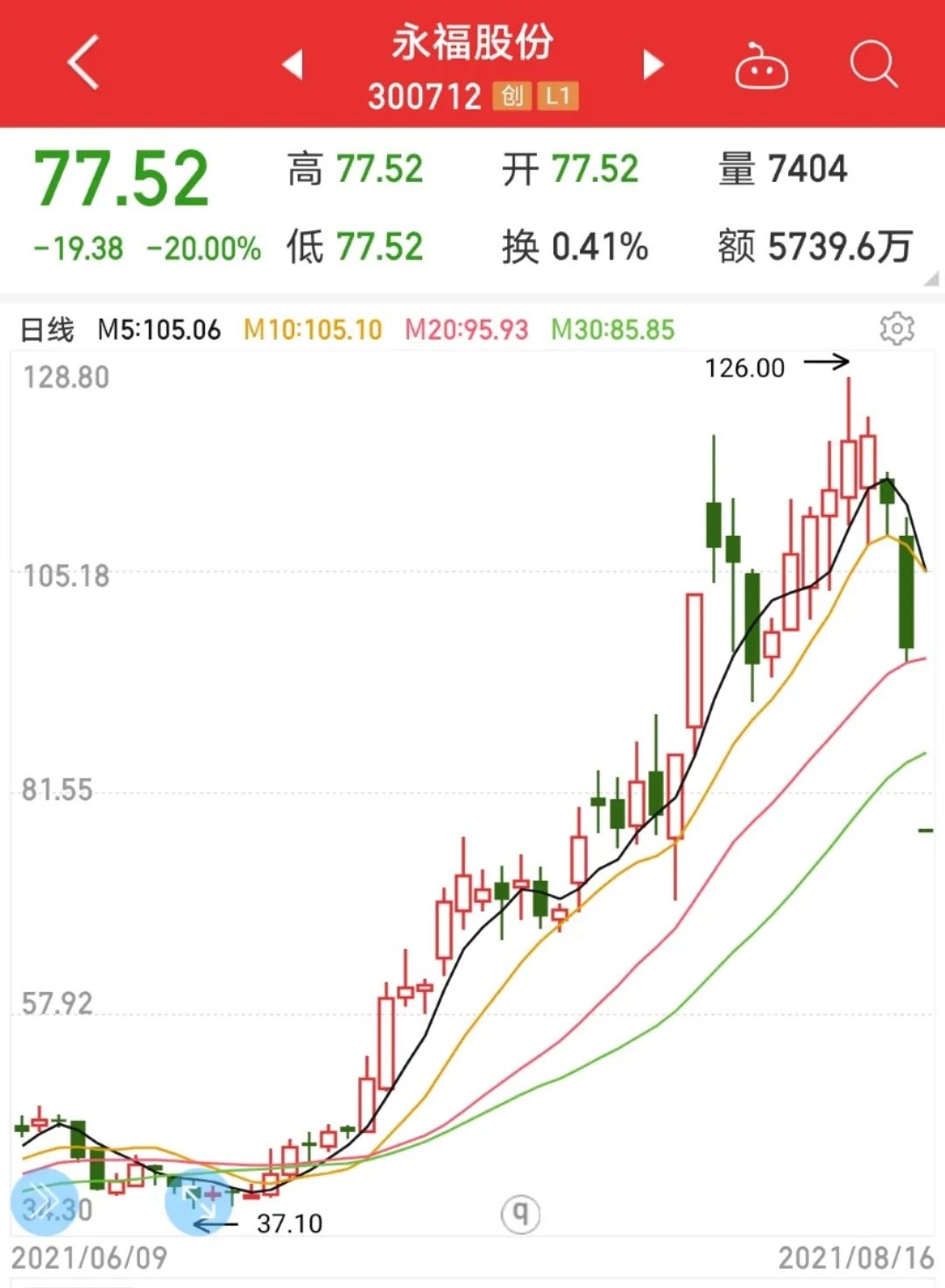Tap the blue double-chevron chart button
Viewport: 945px width, 1288px height.
click(x=44, y=1201)
